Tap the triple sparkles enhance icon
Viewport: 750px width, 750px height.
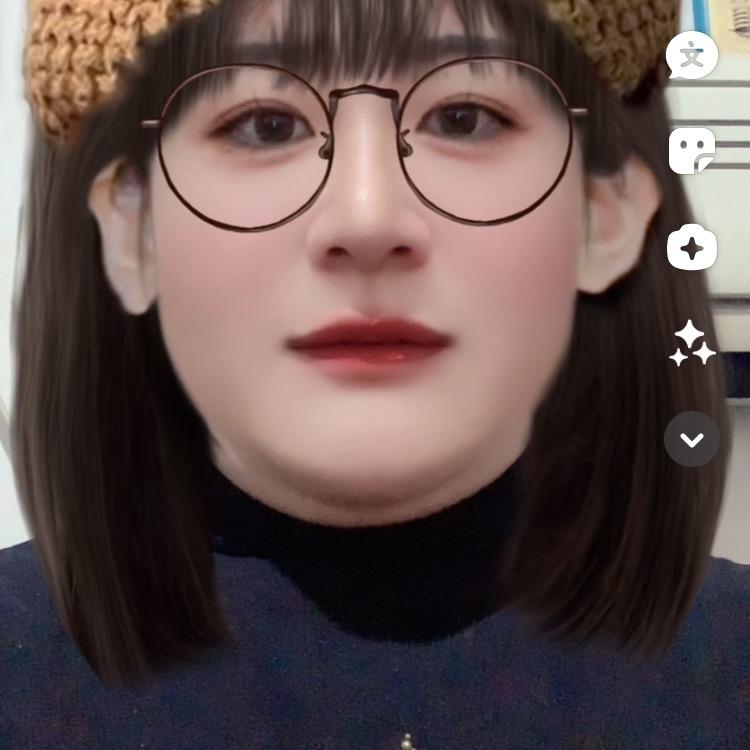(692, 343)
